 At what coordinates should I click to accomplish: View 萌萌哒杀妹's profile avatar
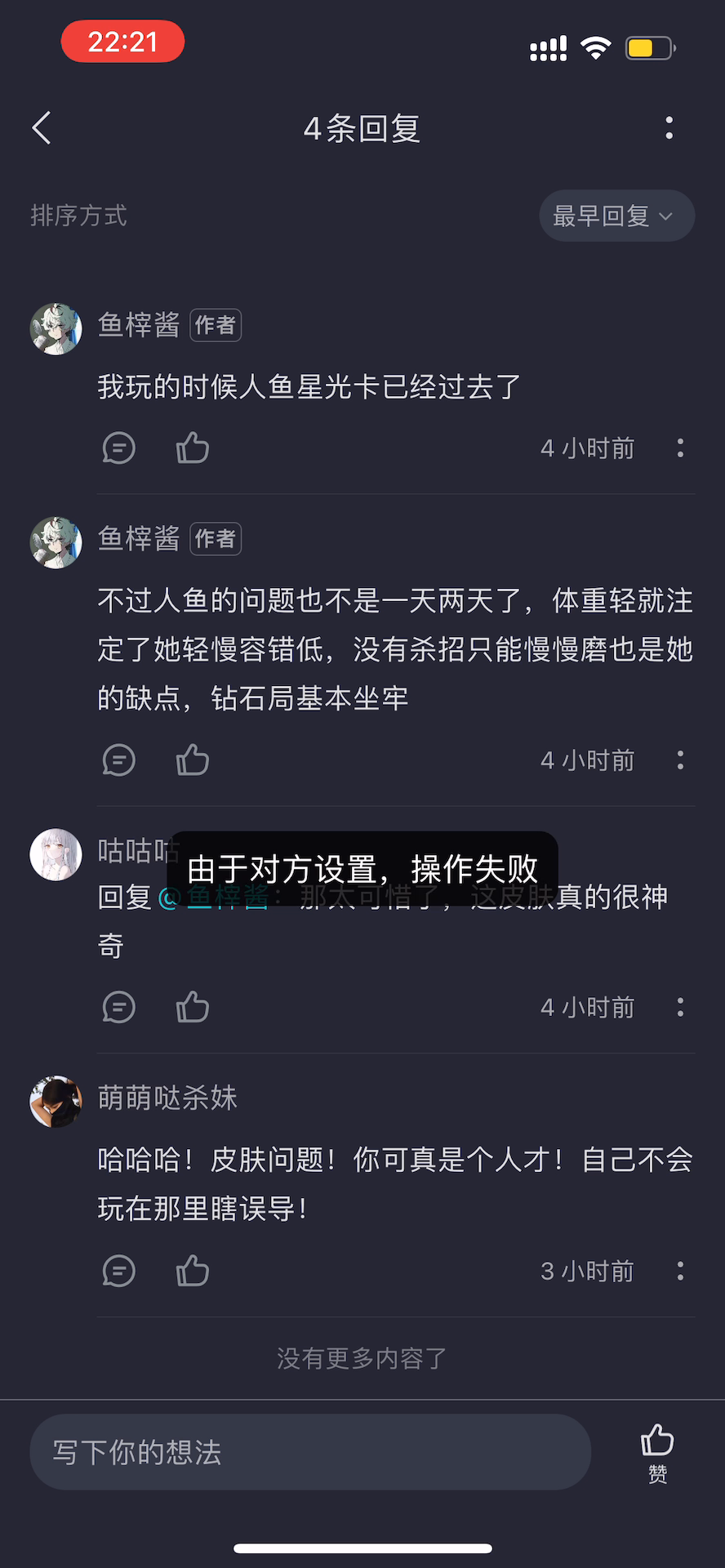56,1102
